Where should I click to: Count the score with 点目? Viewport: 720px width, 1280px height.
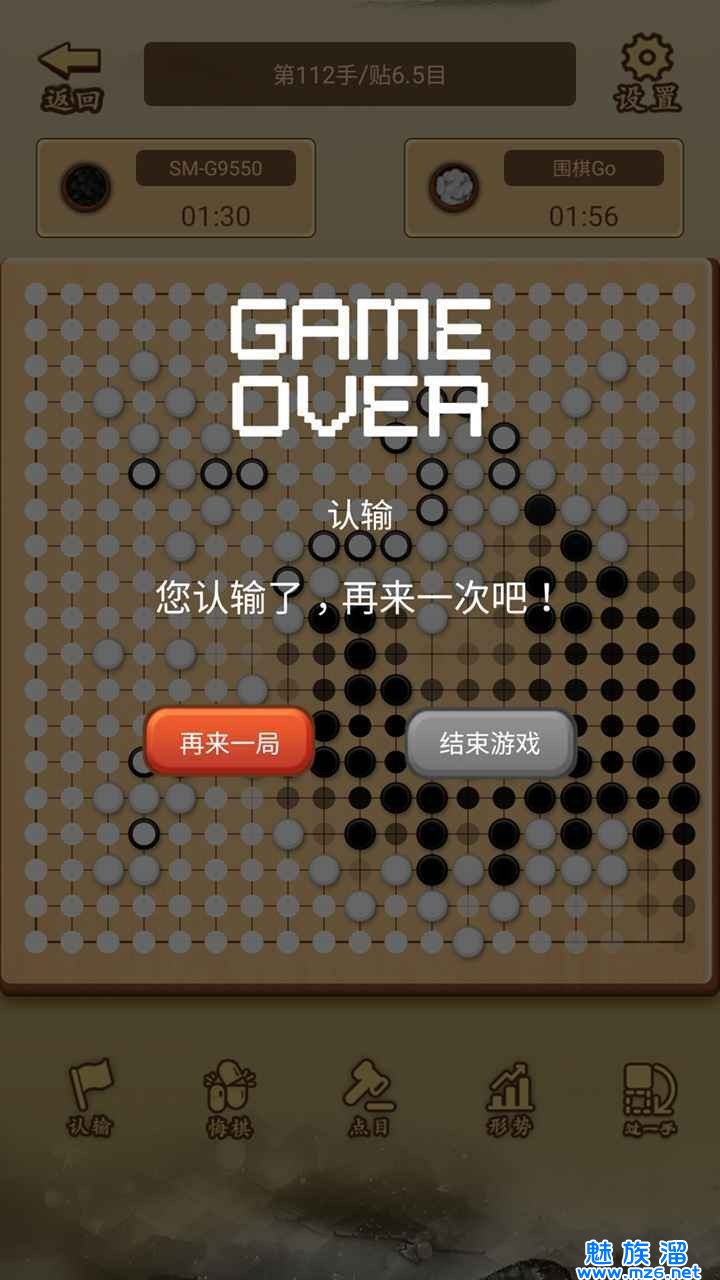click(369, 1097)
